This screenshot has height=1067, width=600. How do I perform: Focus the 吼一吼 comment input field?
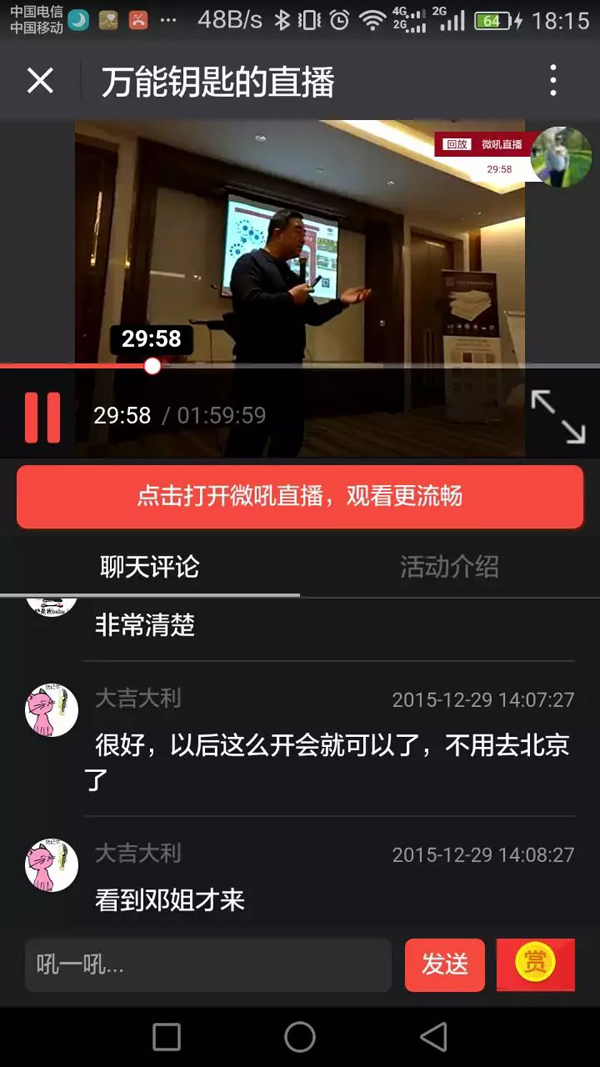[x=208, y=965]
